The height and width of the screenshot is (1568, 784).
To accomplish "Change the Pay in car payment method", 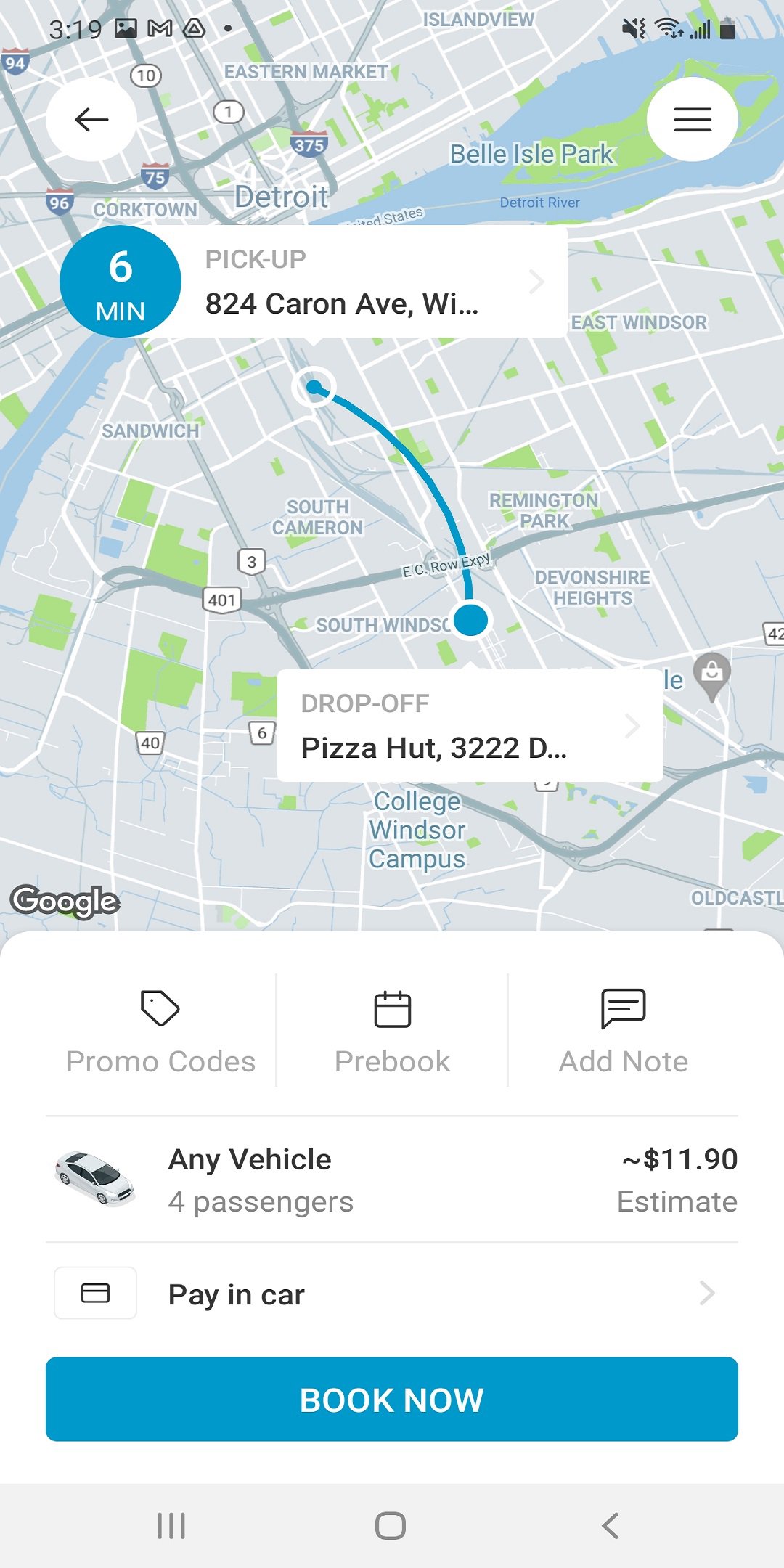I will 392,1294.
